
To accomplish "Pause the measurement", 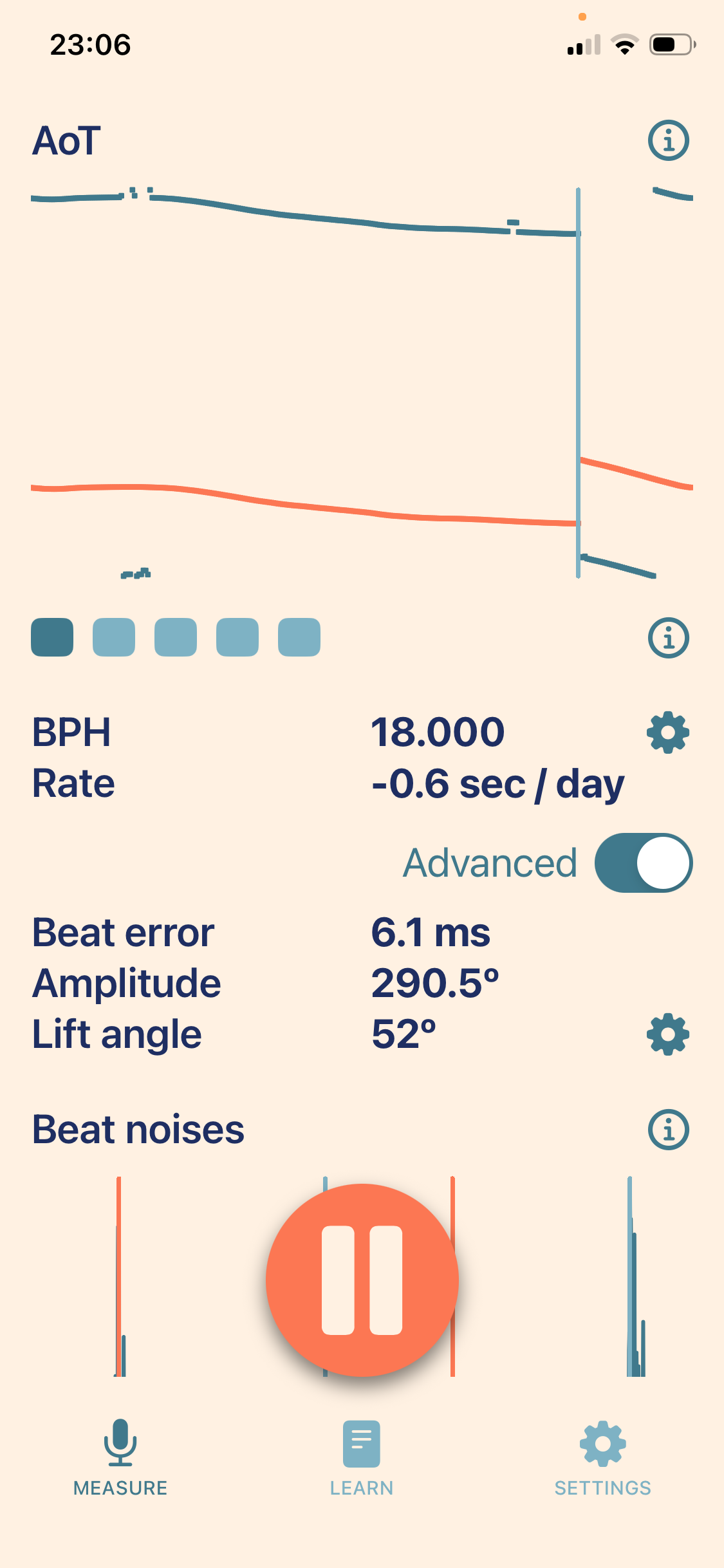I will point(362,1280).
